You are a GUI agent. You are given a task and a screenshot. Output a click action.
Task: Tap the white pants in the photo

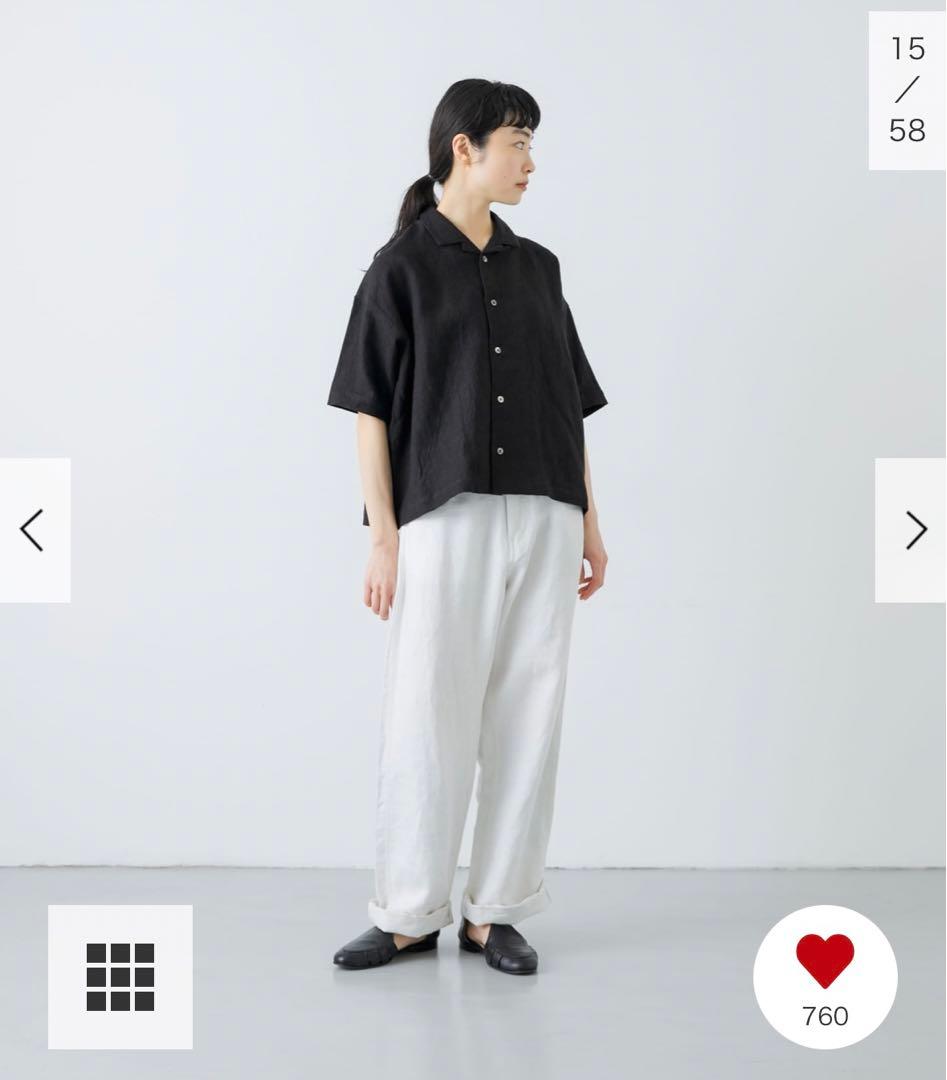tap(470, 700)
